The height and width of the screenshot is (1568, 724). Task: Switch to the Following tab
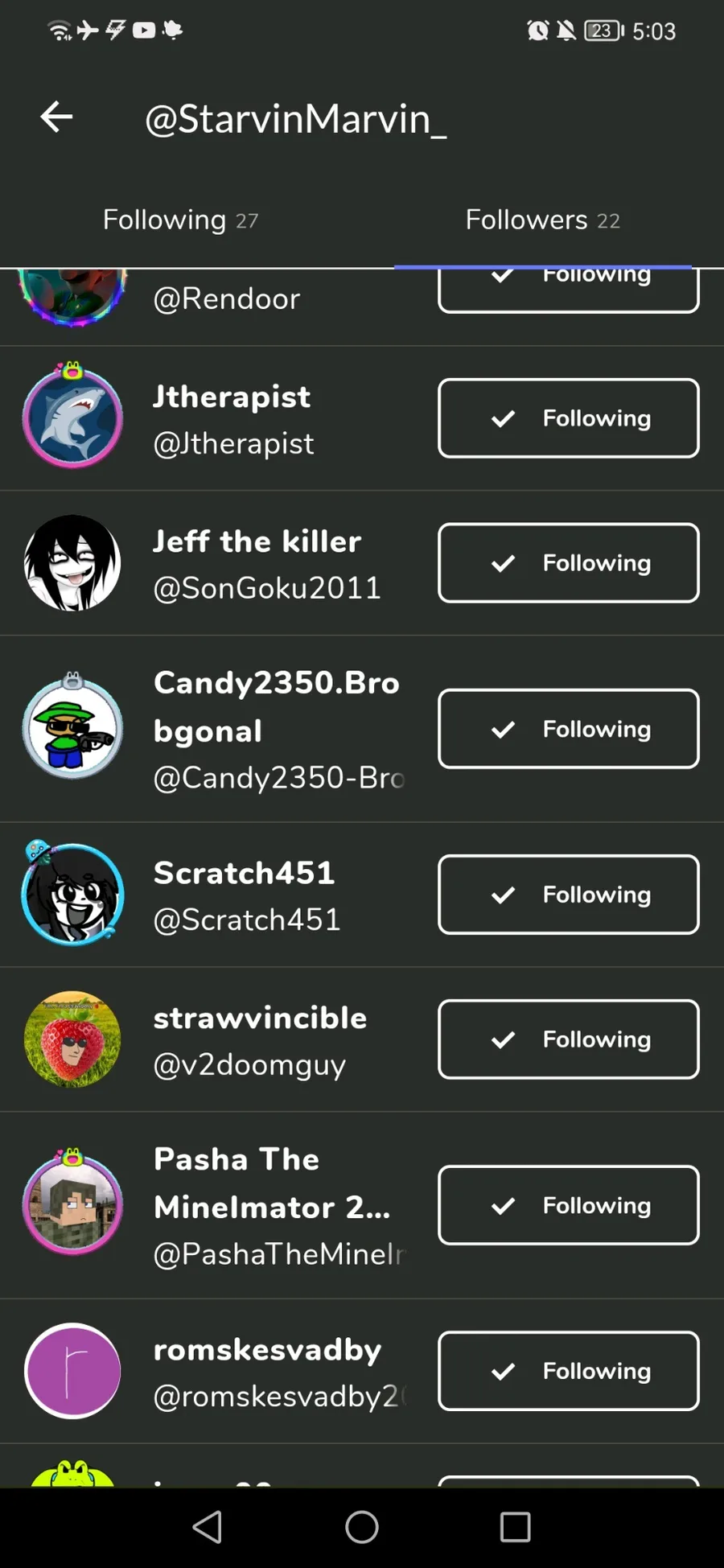pos(180,220)
